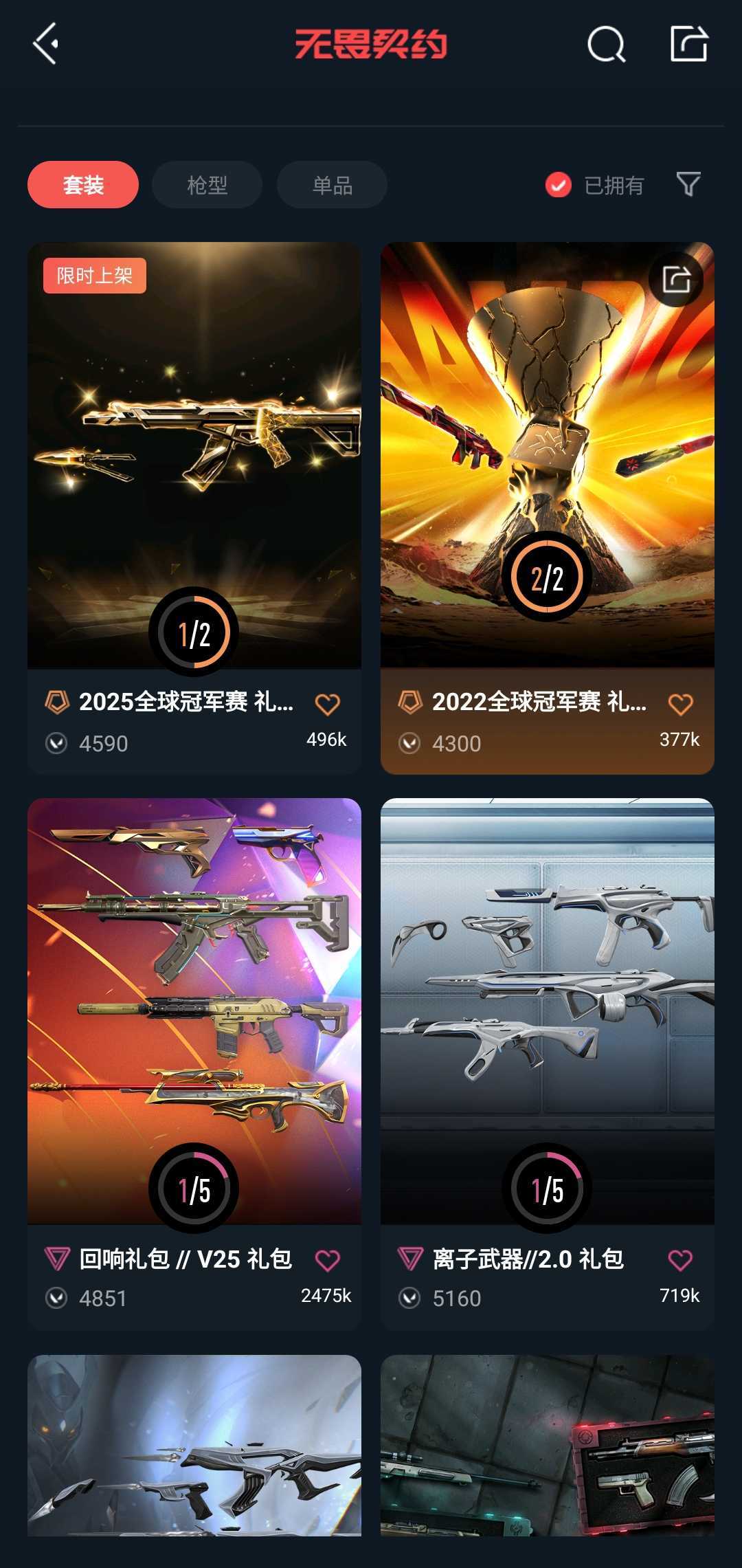The width and height of the screenshot is (742, 1568).
Task: Share the 2022全球冠军赛 bundle via card icon
Action: click(x=676, y=280)
